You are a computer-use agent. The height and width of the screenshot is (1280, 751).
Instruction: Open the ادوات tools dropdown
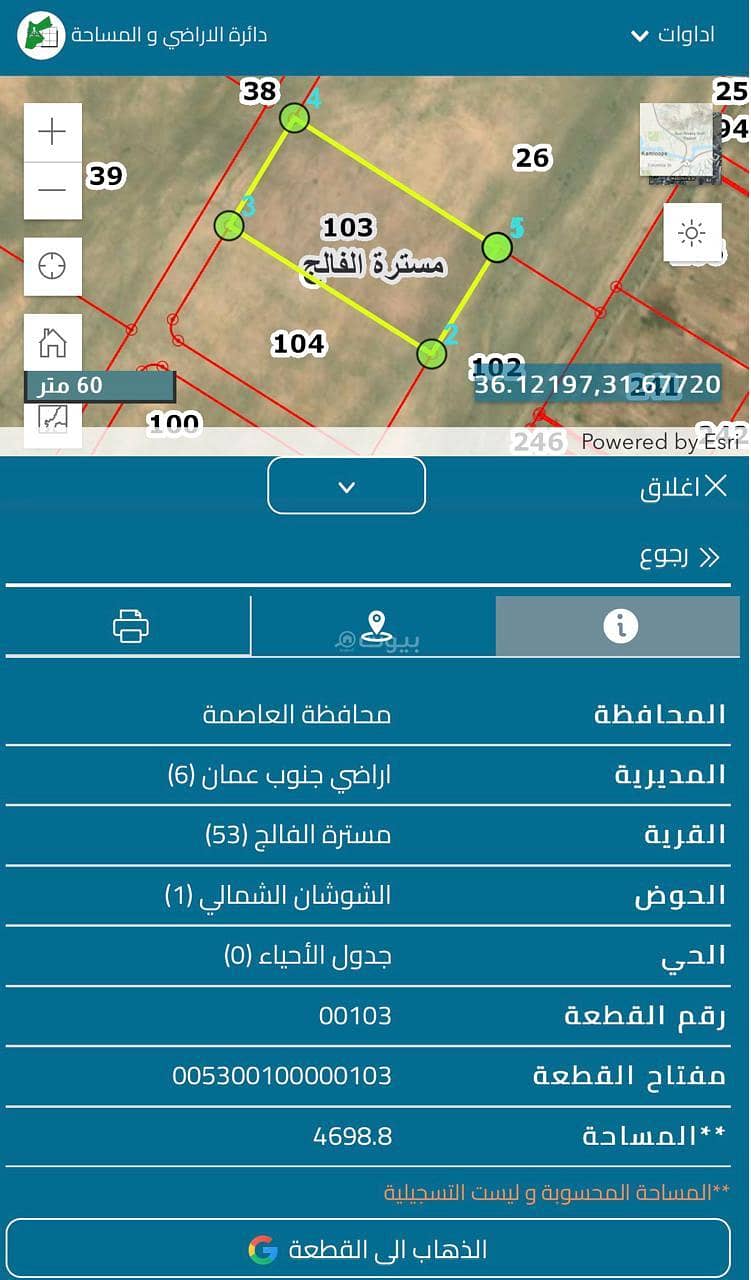pyautogui.click(x=672, y=35)
